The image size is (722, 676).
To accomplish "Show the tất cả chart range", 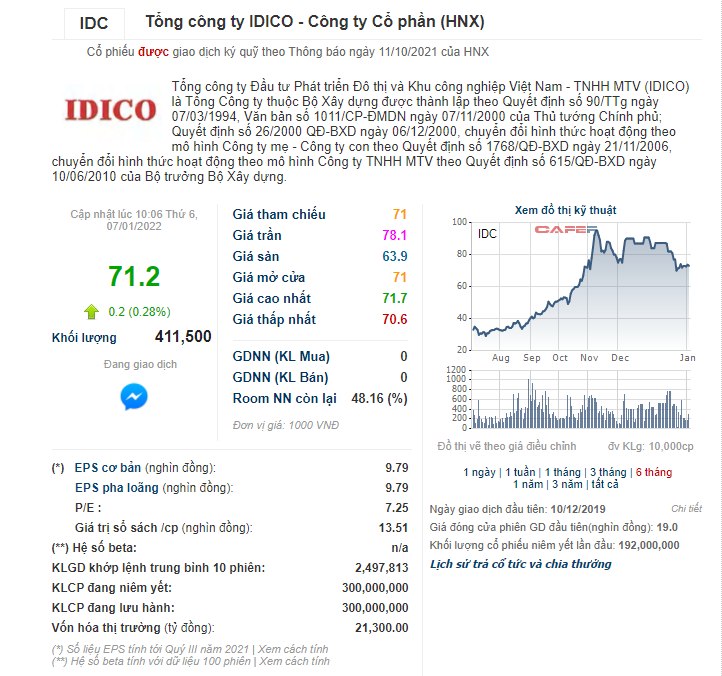I will (604, 485).
